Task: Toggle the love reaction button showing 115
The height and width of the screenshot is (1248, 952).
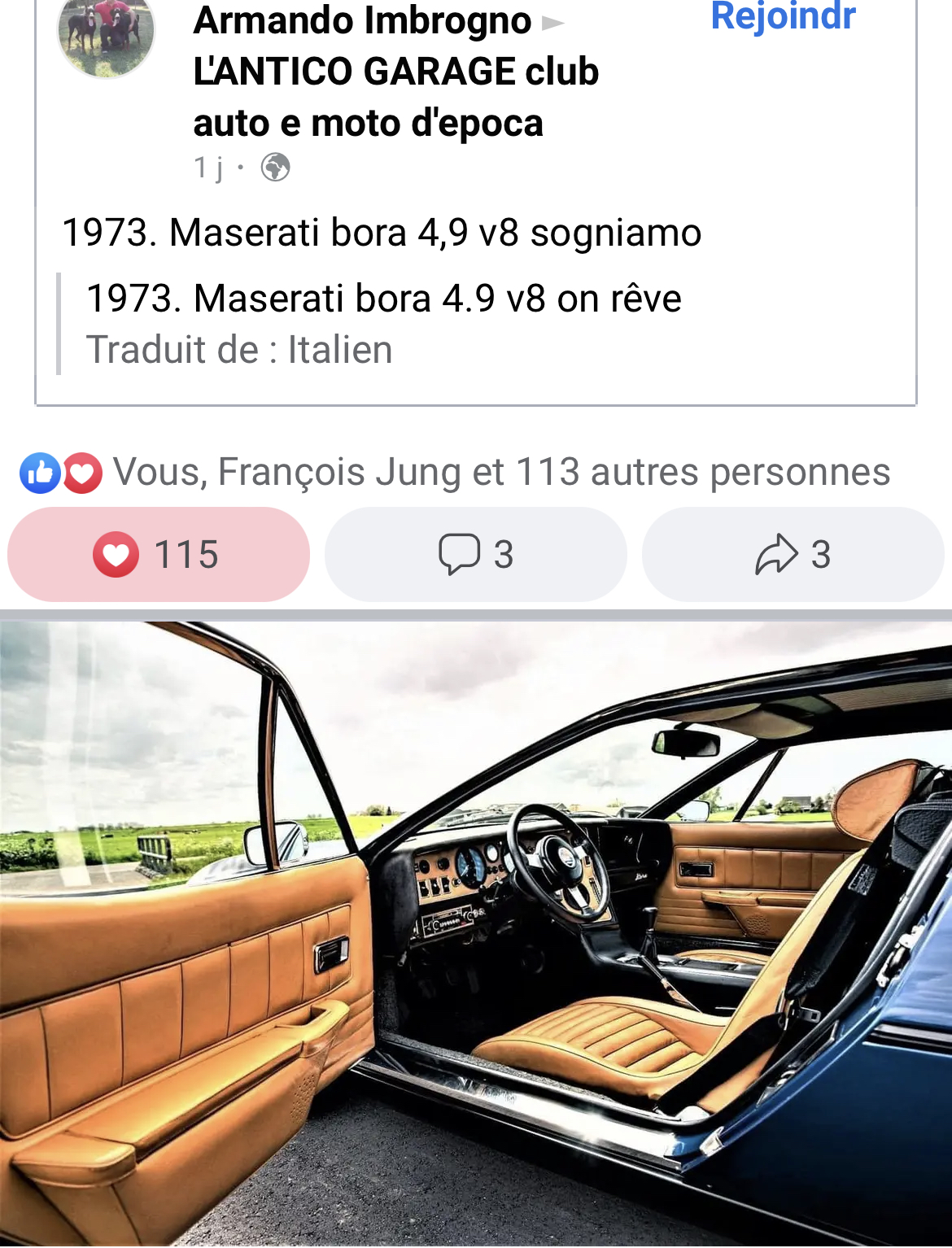Action: pyautogui.click(x=159, y=555)
